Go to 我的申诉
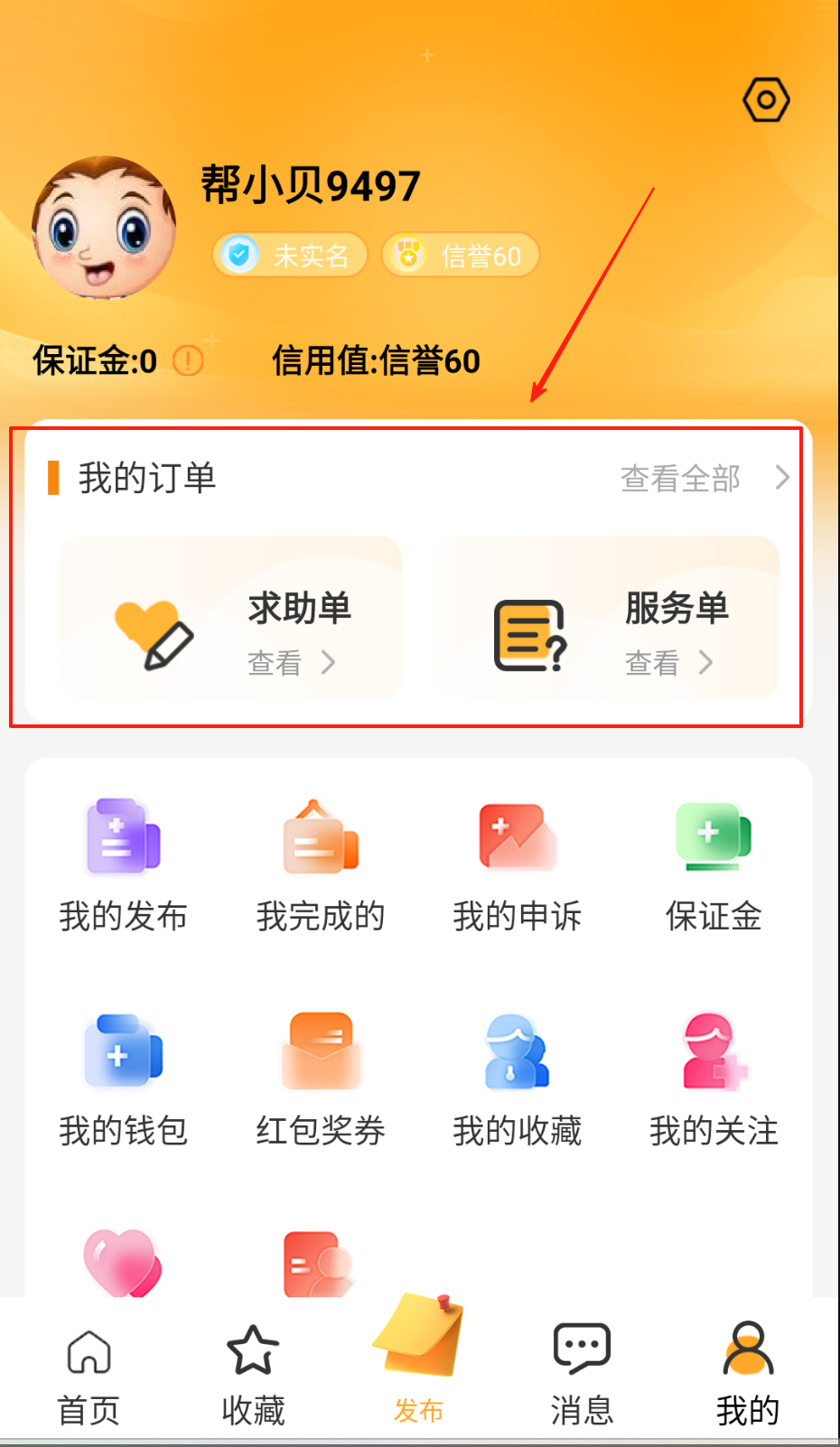Screen dimensions: 840x1447 click(x=517, y=864)
